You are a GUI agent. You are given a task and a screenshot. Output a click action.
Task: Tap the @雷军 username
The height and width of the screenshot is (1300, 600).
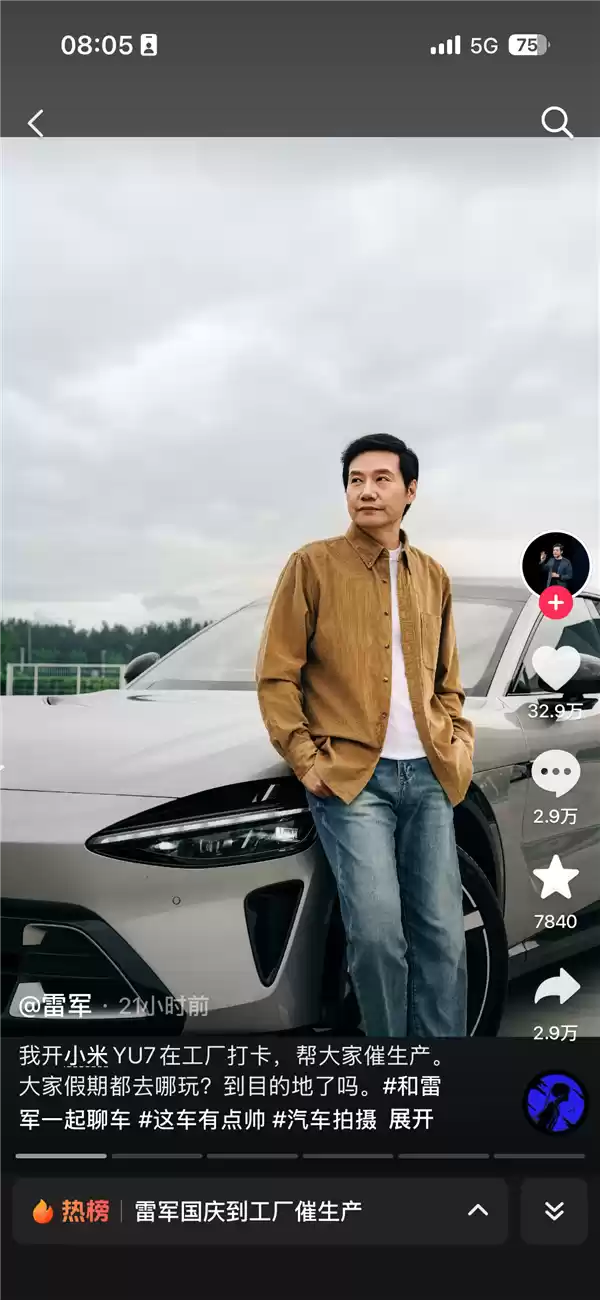tap(55, 1005)
